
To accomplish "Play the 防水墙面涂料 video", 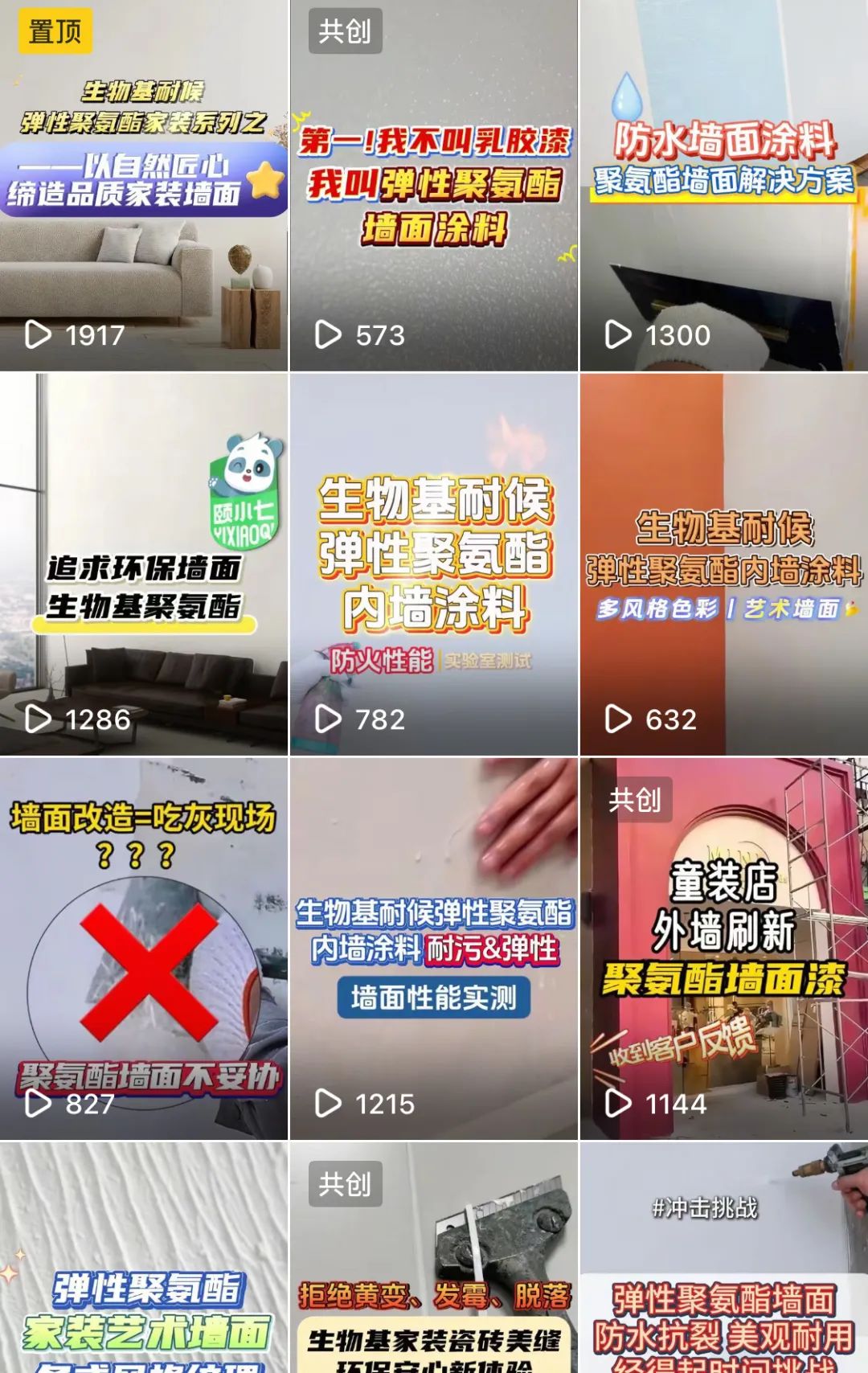I will coord(723,185).
